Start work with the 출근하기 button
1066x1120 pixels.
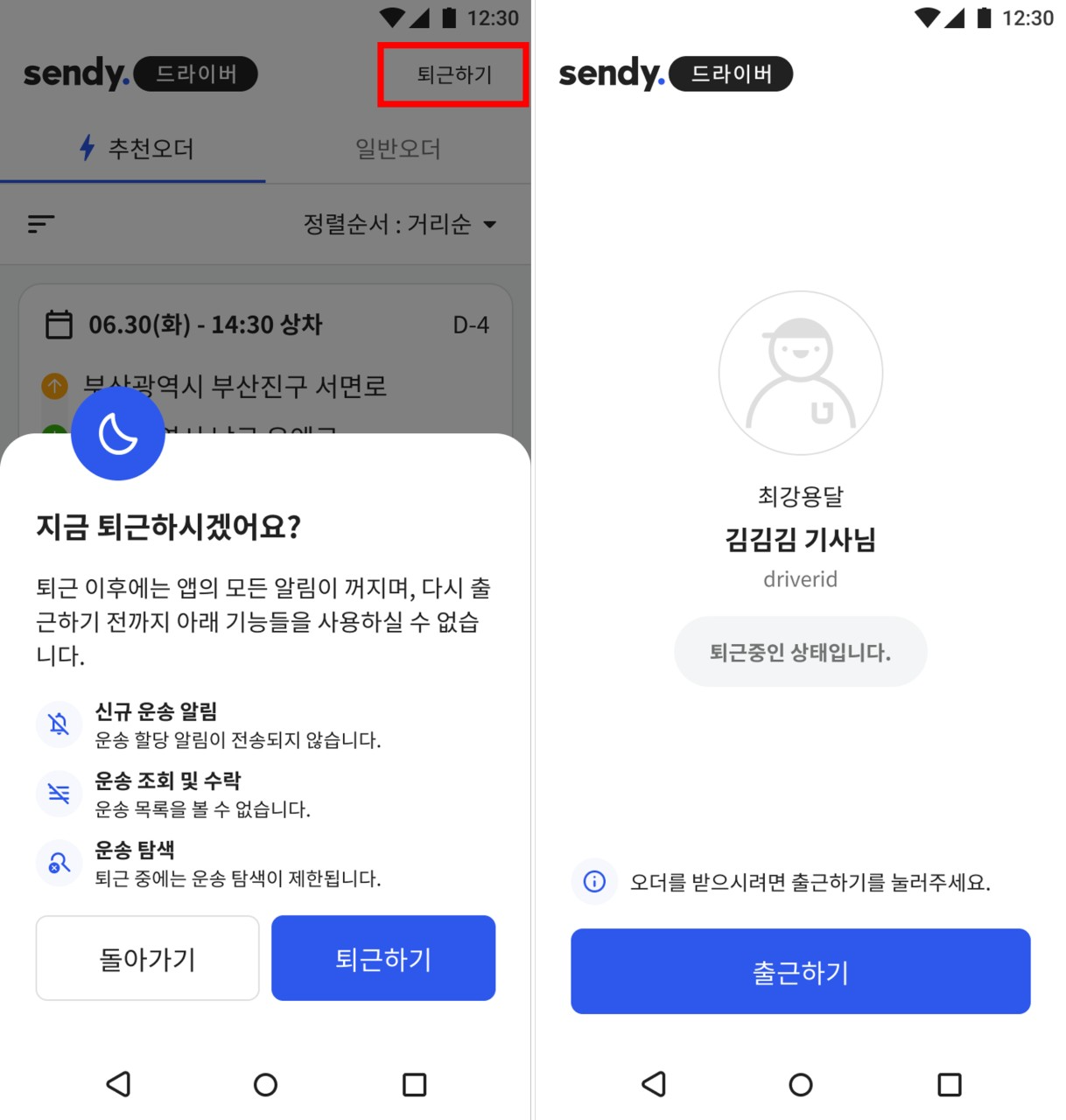tap(800, 971)
